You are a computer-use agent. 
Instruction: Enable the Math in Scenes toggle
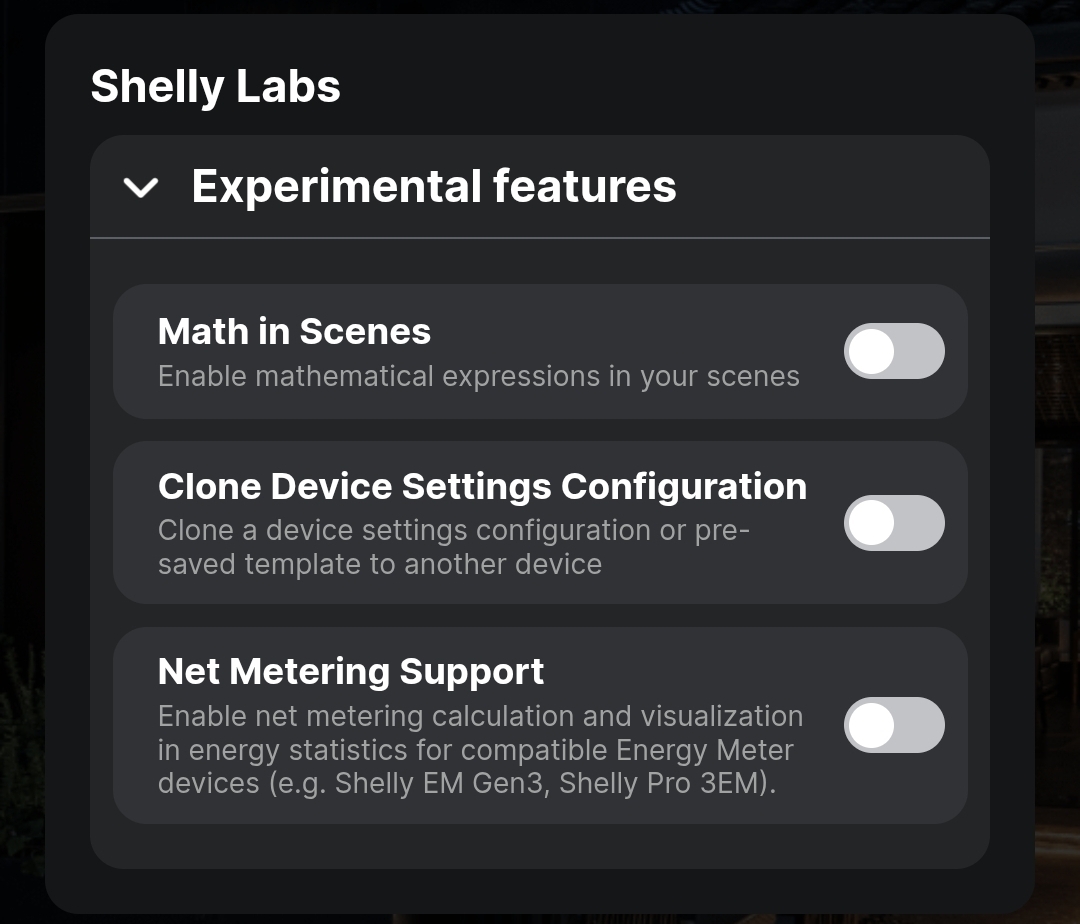click(x=893, y=351)
